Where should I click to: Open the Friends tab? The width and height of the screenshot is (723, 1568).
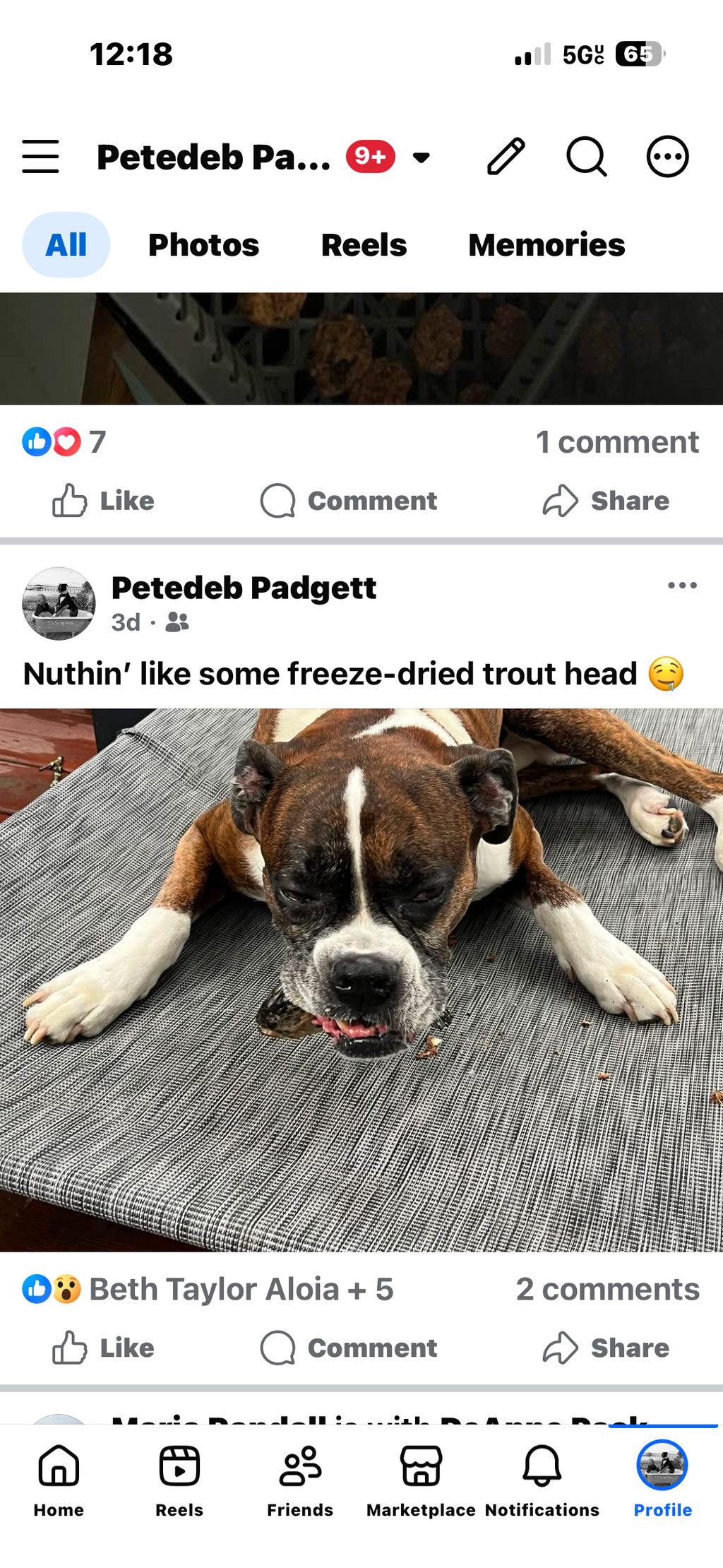[300, 1480]
